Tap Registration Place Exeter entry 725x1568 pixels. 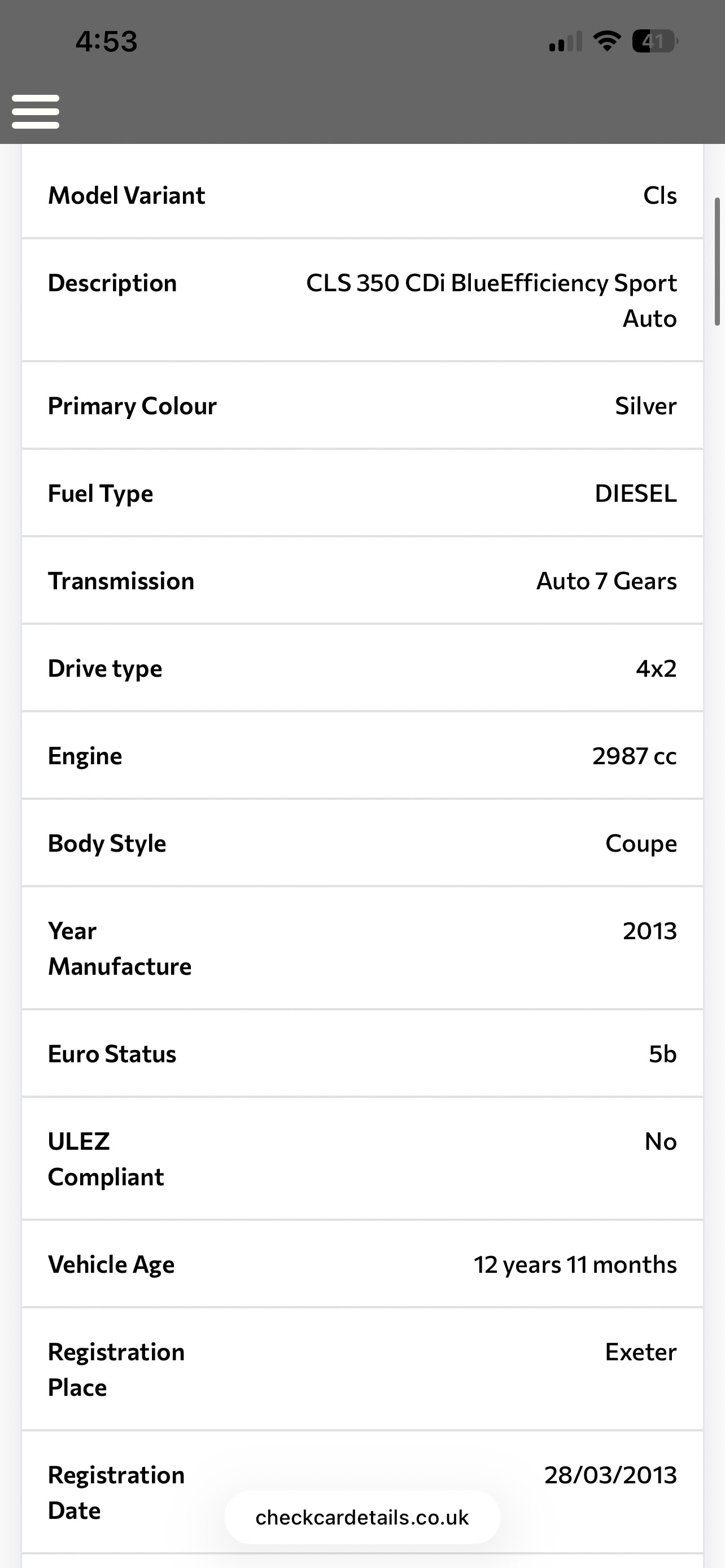[x=362, y=1368]
